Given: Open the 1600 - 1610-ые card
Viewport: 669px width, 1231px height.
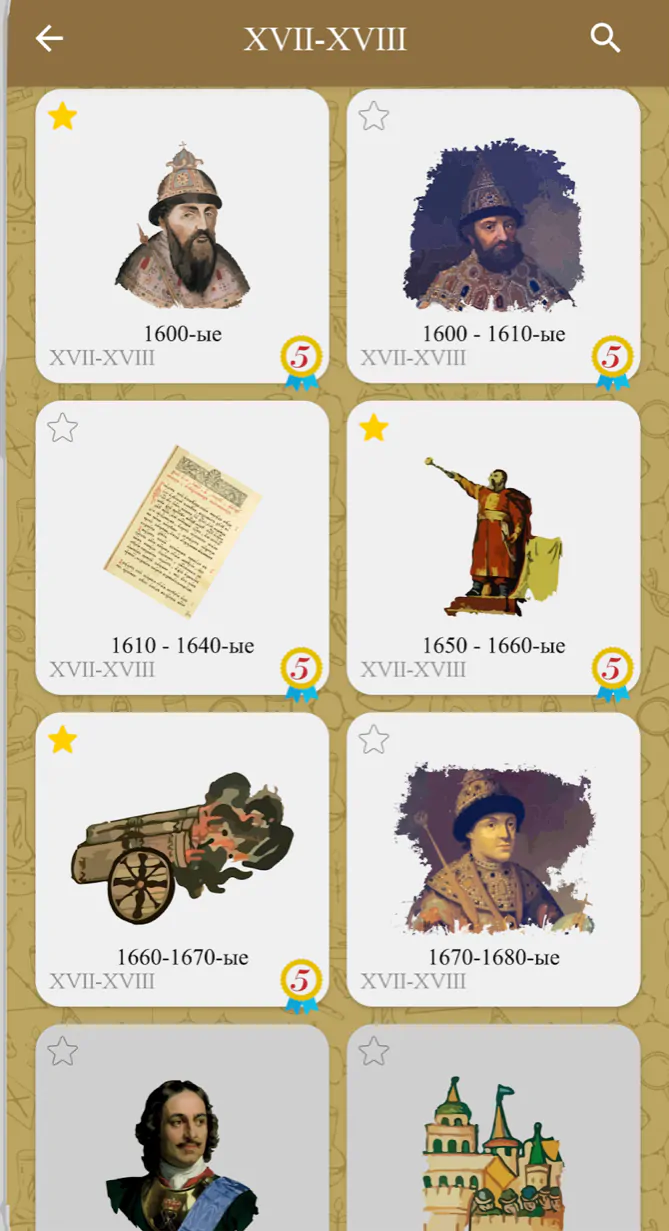Looking at the screenshot, I should click(493, 237).
